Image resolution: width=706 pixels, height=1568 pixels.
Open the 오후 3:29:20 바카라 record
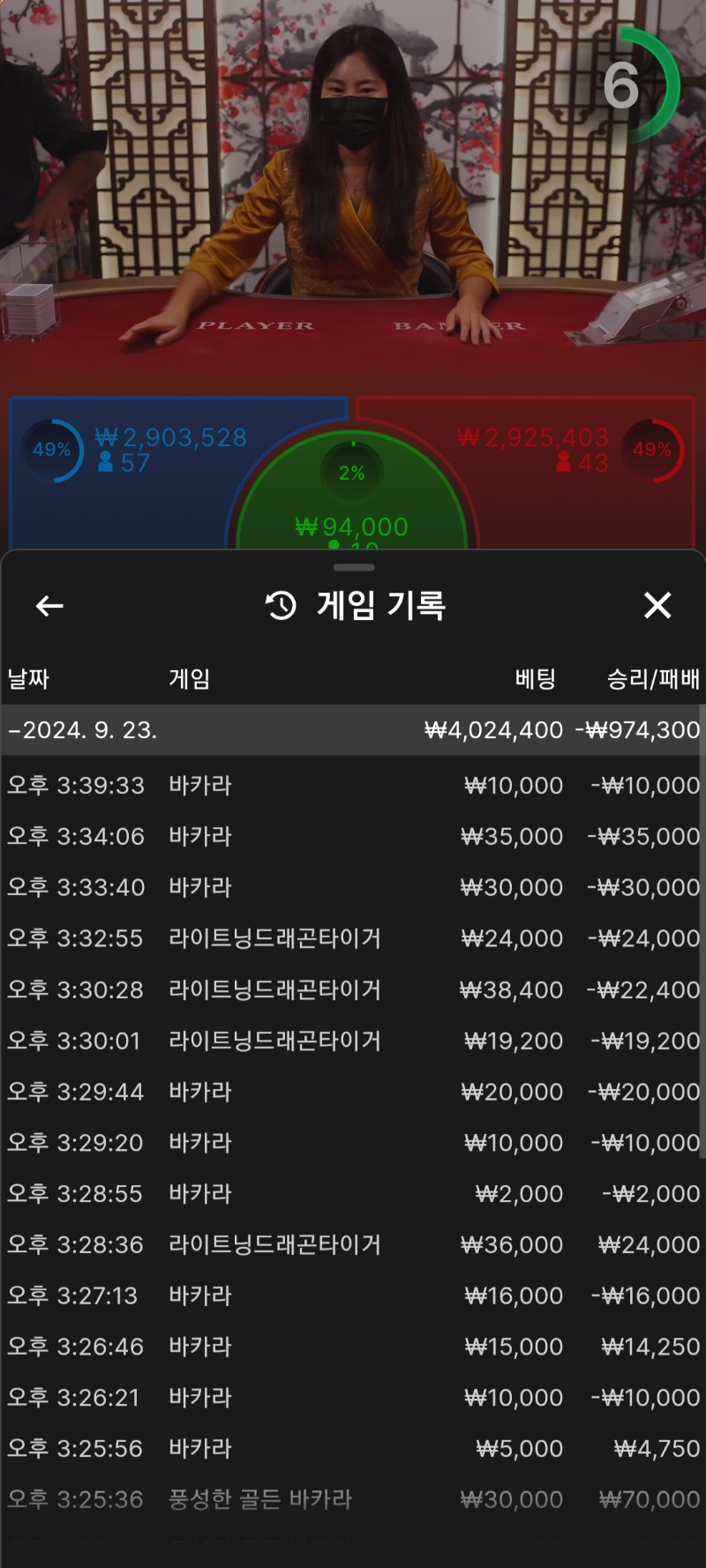[x=353, y=1143]
